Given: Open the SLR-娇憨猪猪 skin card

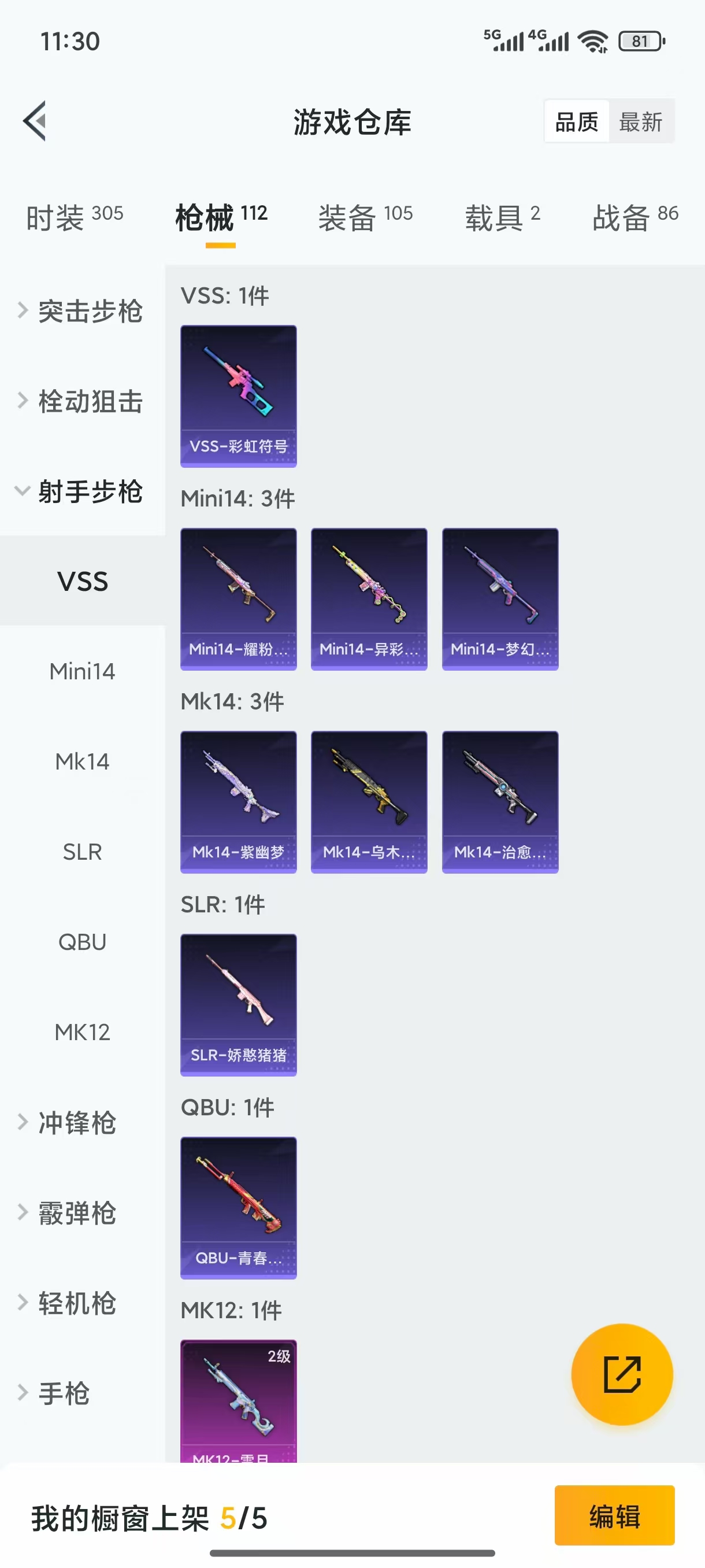Looking at the screenshot, I should click(x=239, y=1004).
